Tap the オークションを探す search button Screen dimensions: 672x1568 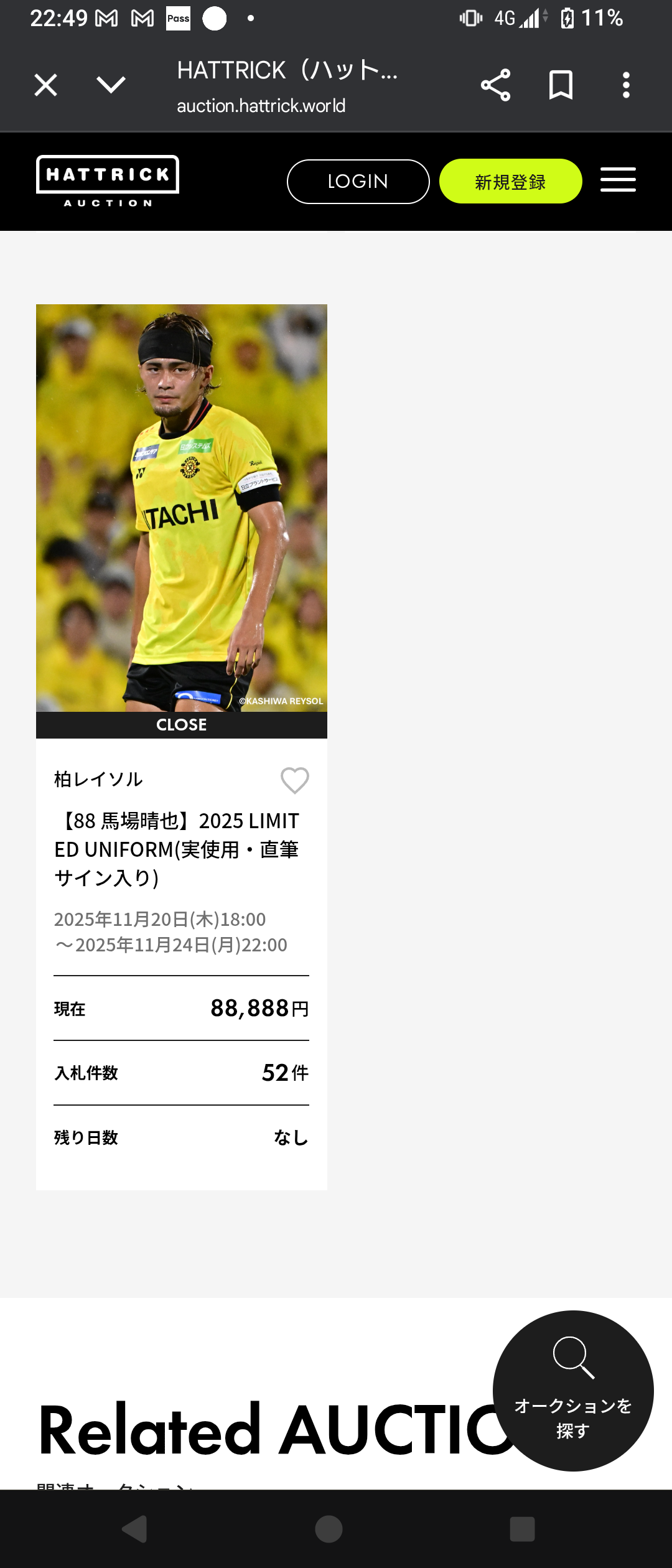pyautogui.click(x=573, y=1391)
